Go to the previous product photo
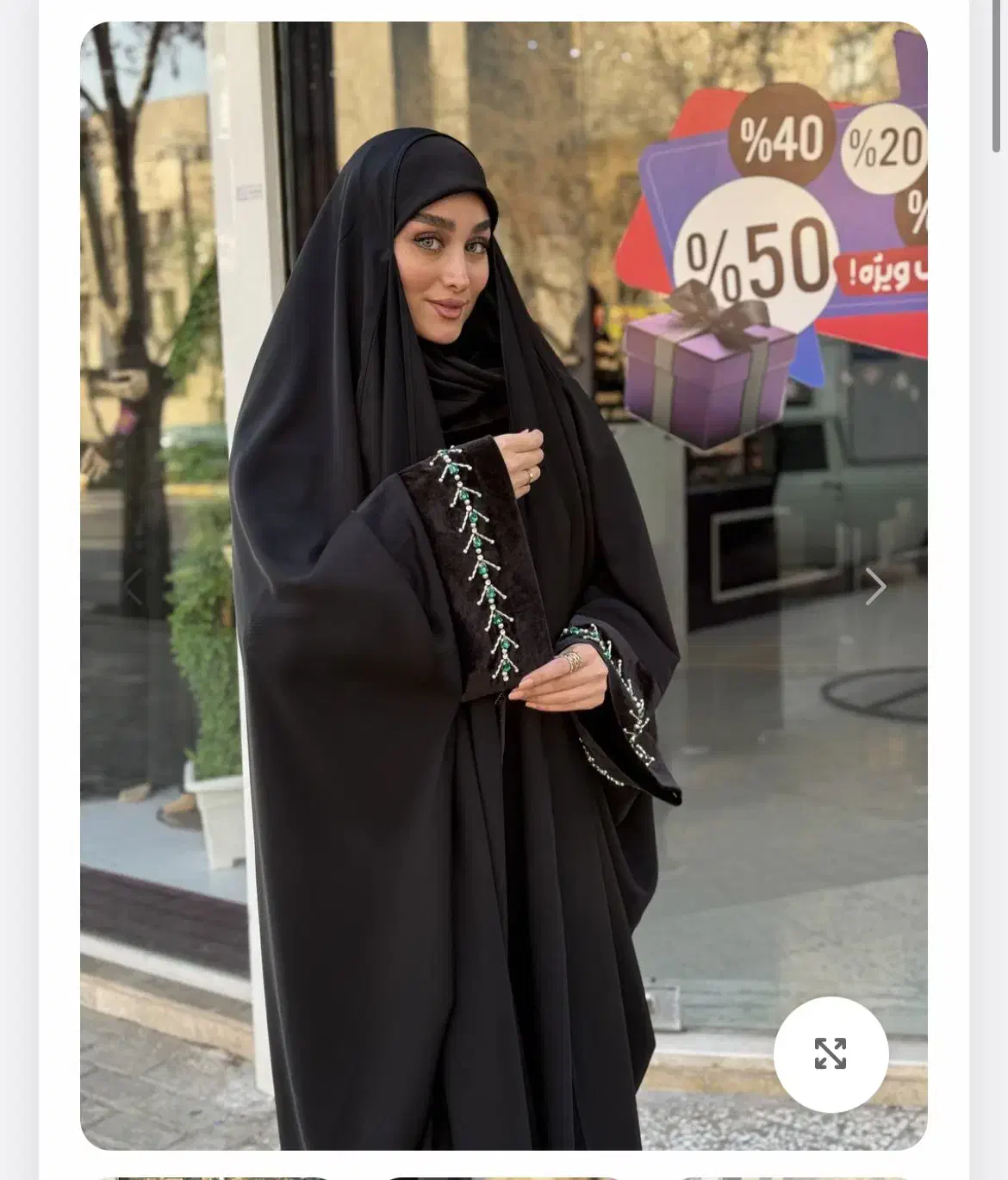 (x=134, y=587)
